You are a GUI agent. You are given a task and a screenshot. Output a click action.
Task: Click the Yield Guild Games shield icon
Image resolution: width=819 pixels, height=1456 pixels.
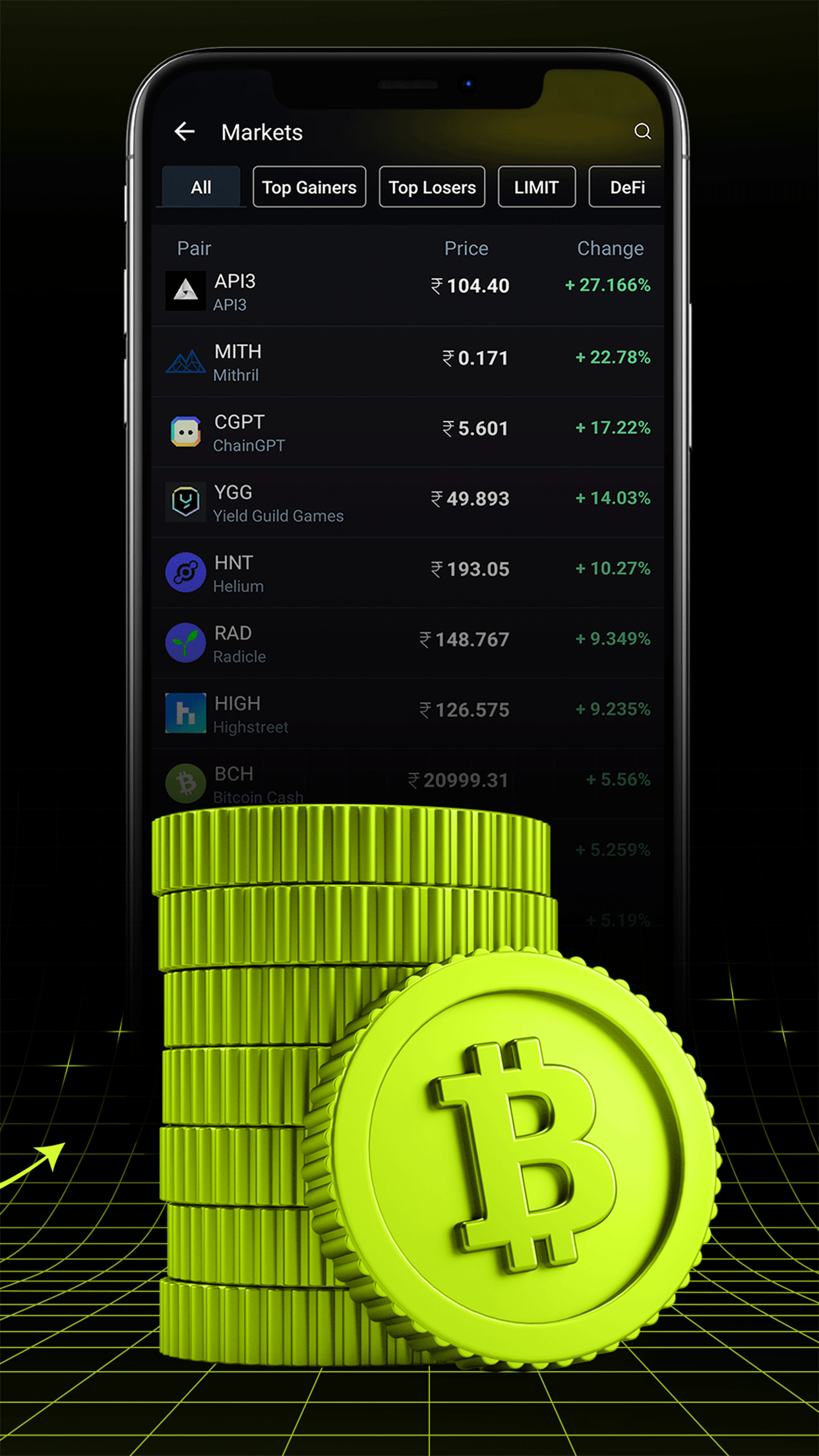click(186, 502)
